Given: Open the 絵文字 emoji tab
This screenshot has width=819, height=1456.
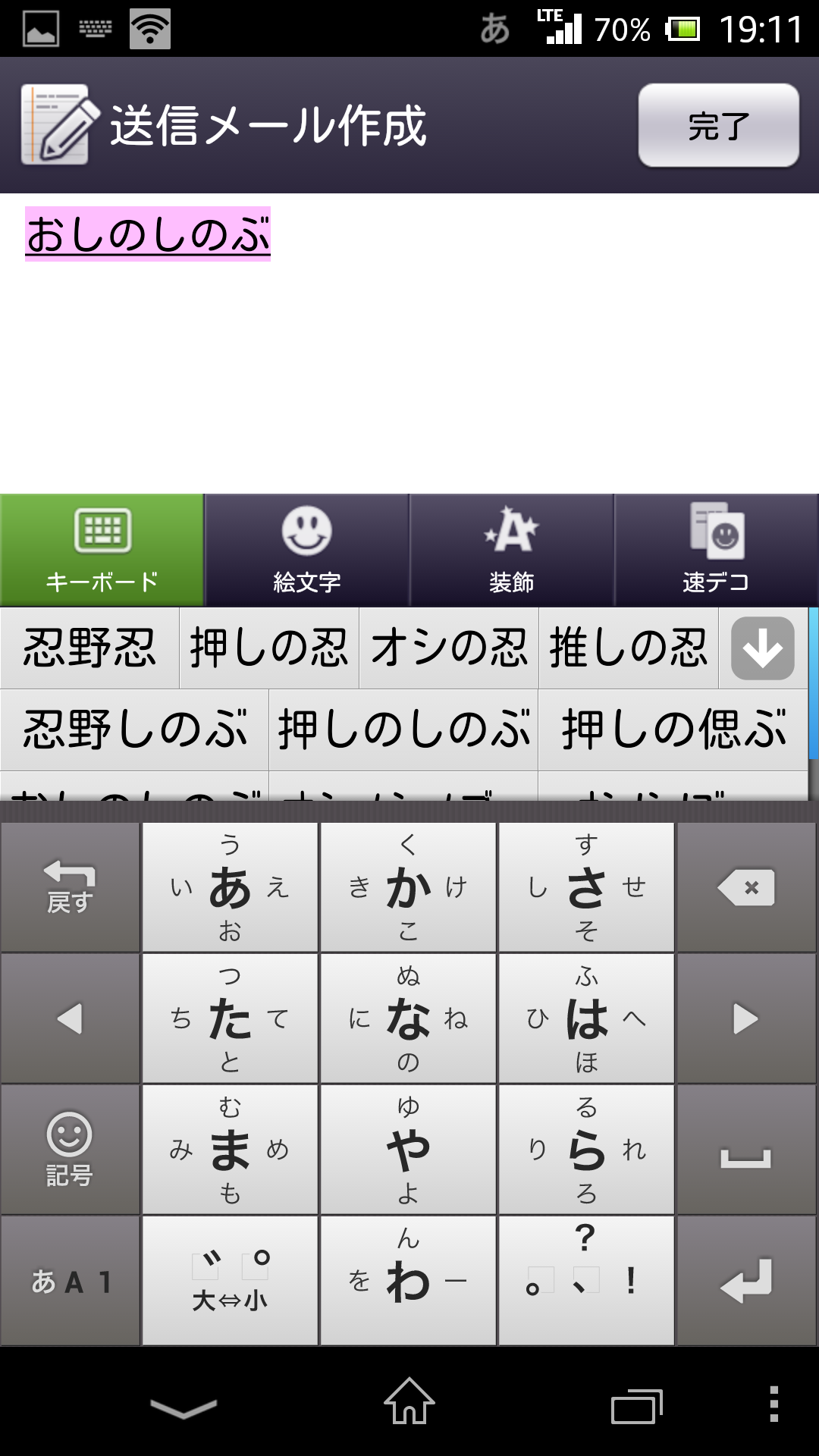Looking at the screenshot, I should tap(307, 550).
